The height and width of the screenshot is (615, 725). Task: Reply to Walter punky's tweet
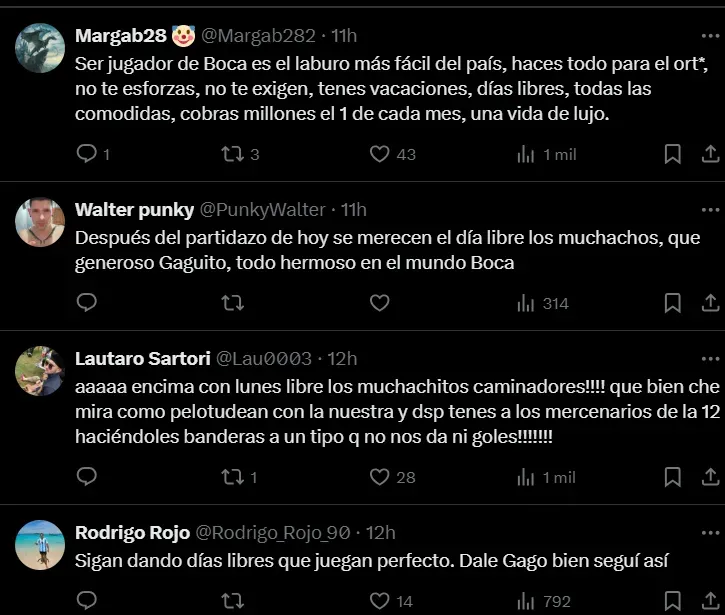click(87, 303)
